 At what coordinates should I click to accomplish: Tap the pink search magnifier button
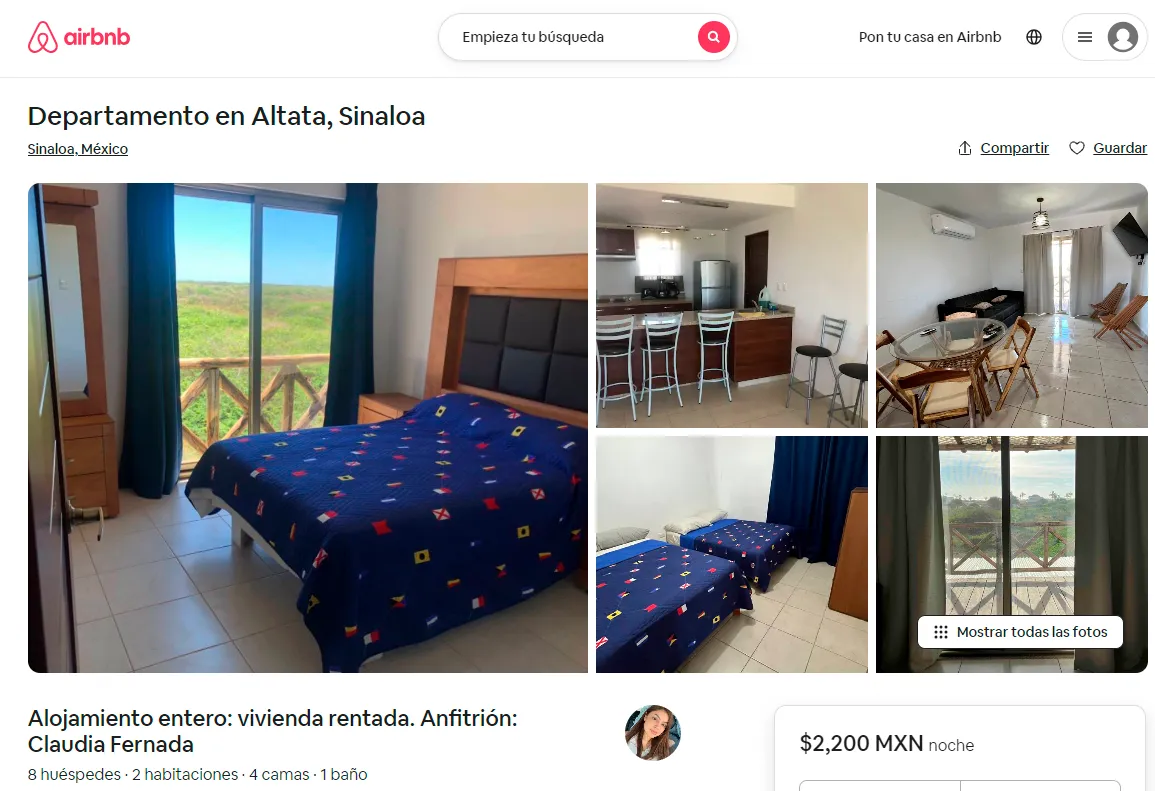[713, 38]
